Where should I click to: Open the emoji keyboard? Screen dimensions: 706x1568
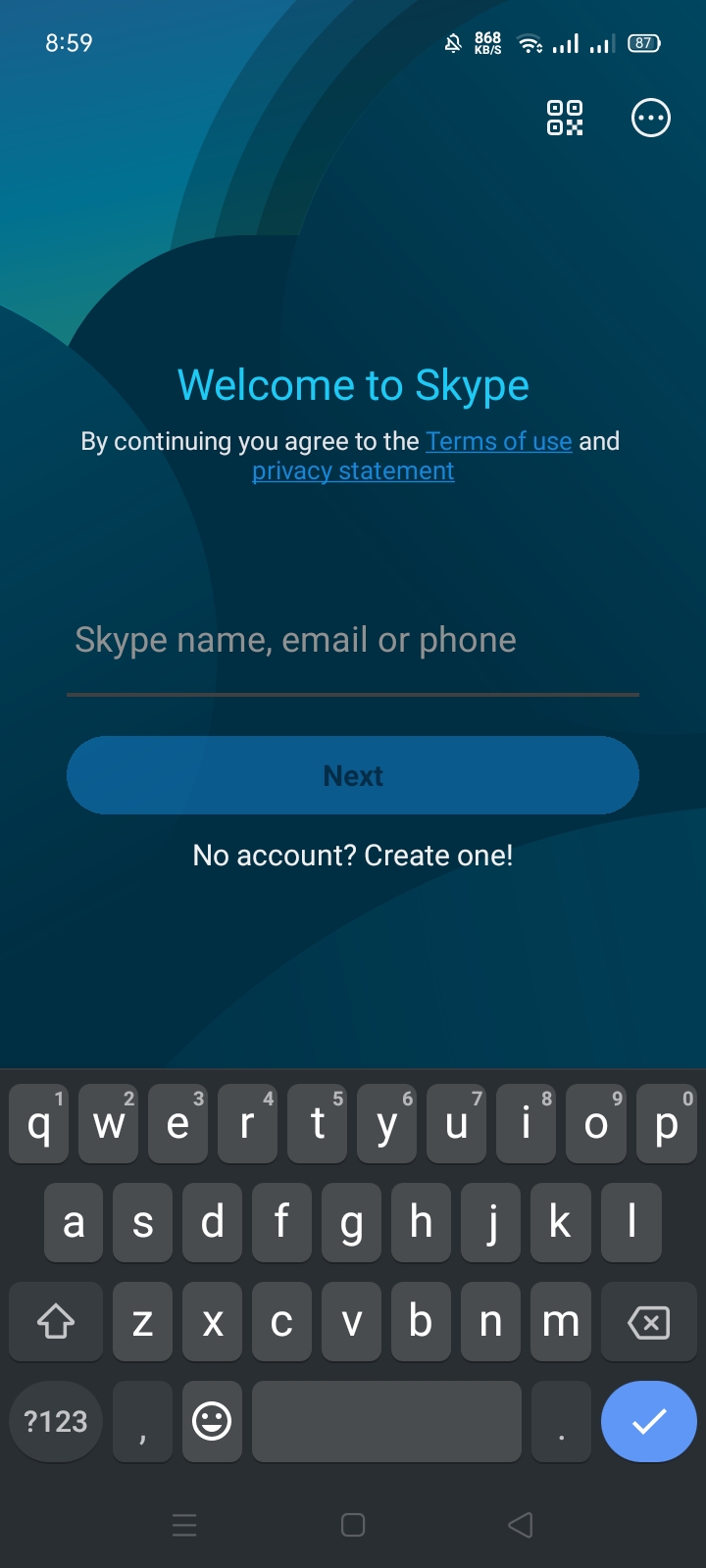212,1421
